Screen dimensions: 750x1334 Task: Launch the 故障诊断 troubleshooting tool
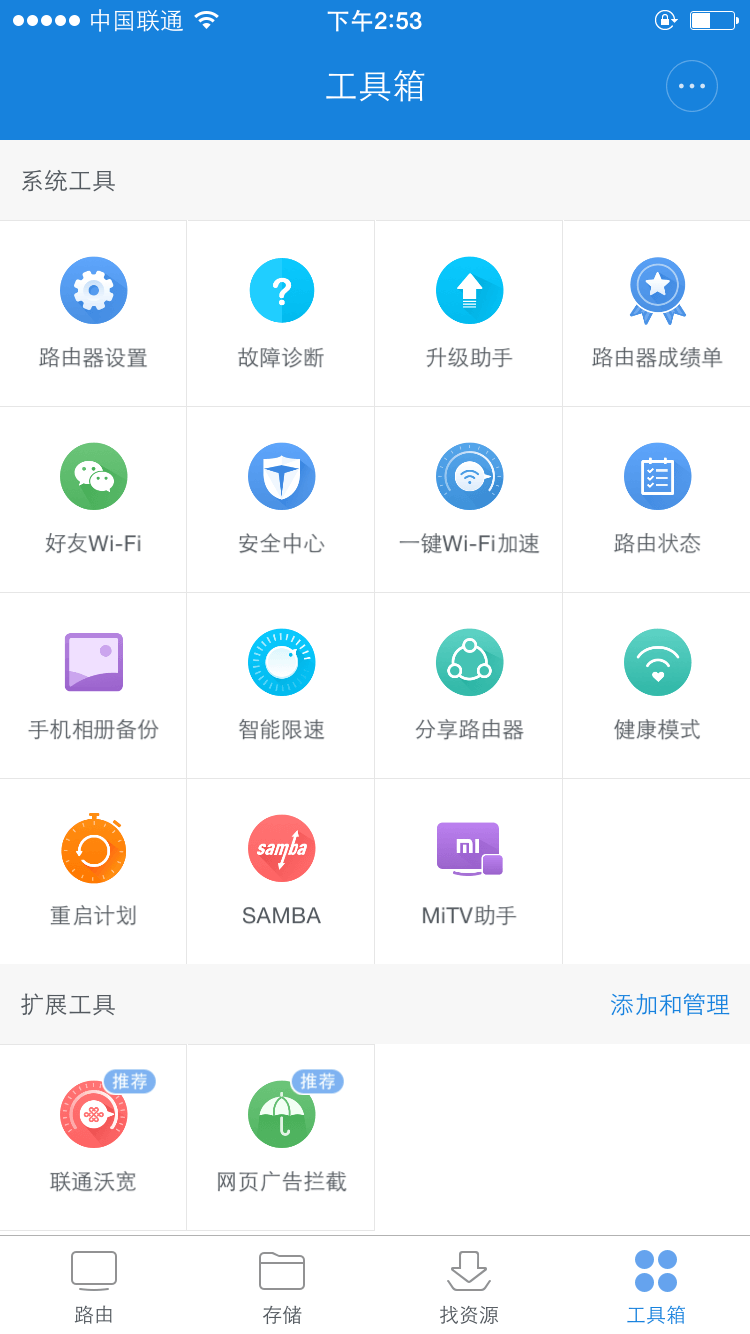[x=281, y=312]
